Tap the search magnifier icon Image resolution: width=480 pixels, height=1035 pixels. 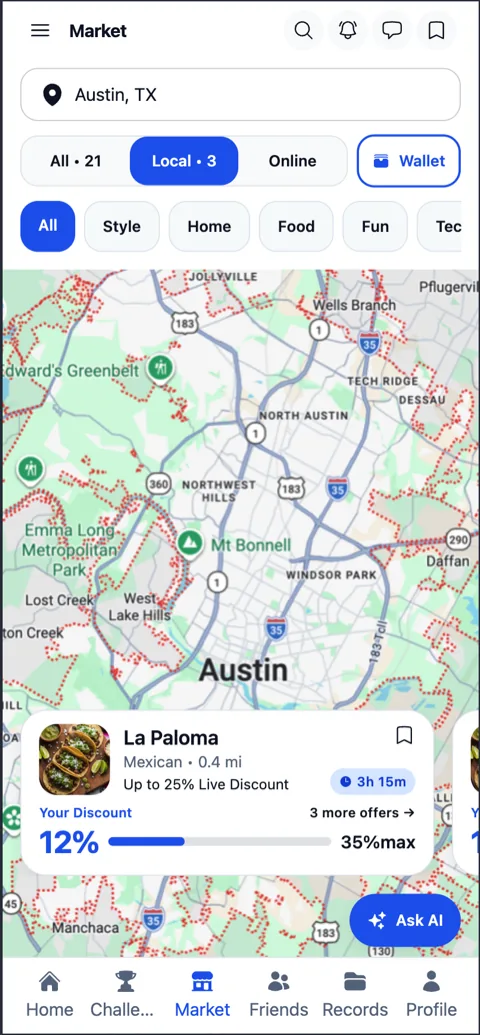[304, 31]
